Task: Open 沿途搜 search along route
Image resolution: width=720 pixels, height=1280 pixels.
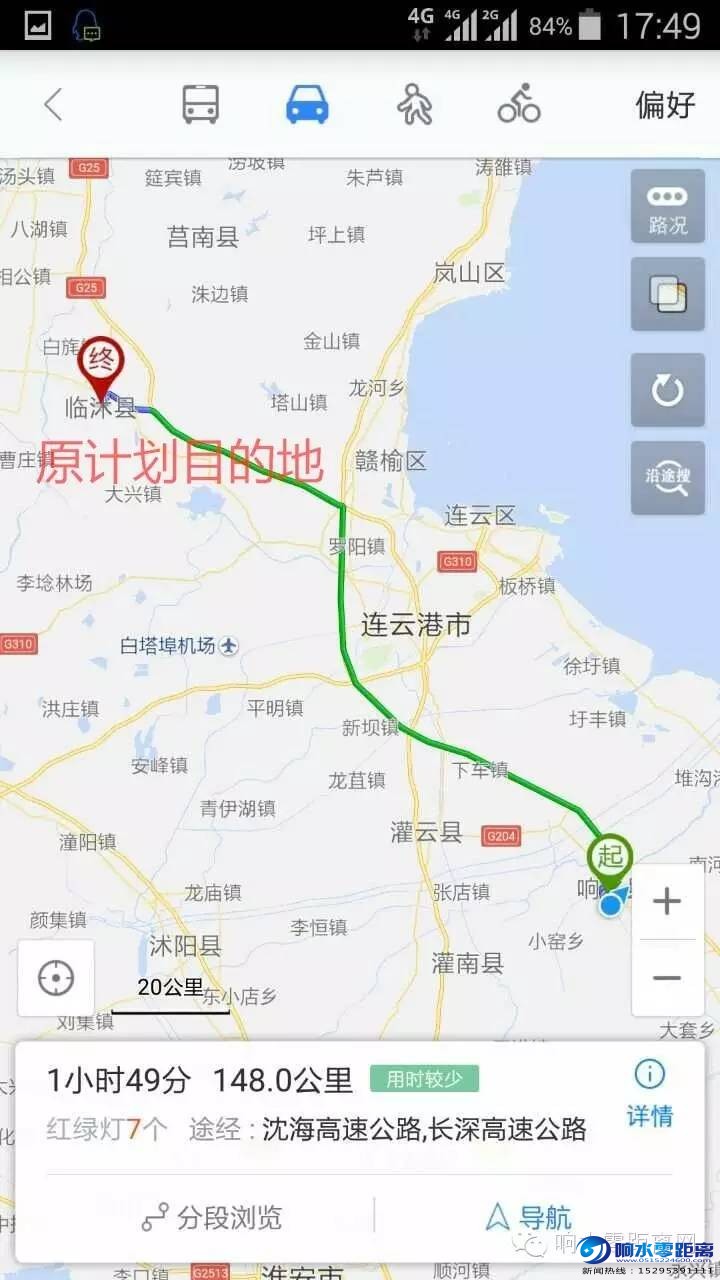Action: (x=667, y=478)
